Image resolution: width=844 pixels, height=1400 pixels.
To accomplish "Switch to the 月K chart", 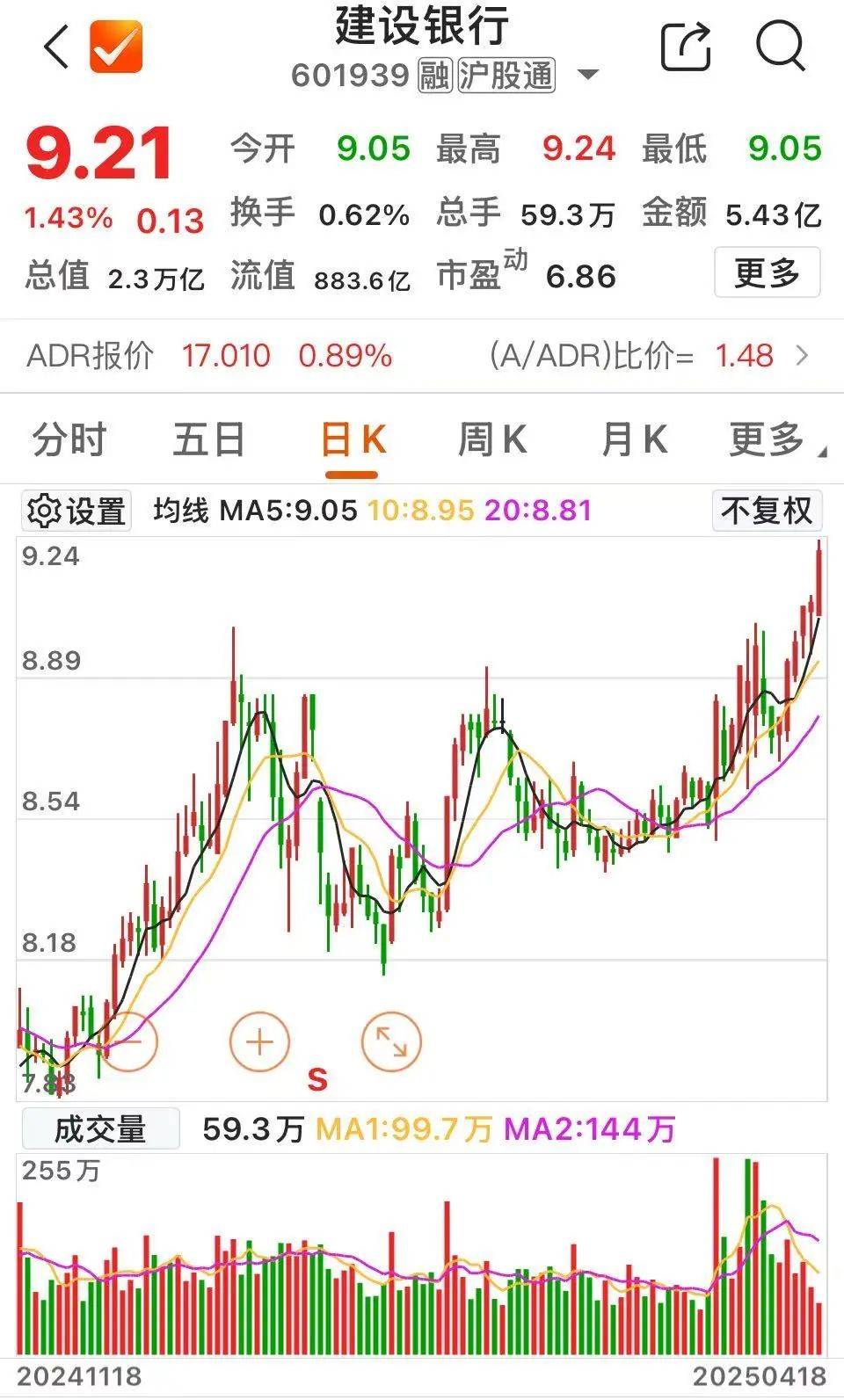I will [634, 439].
